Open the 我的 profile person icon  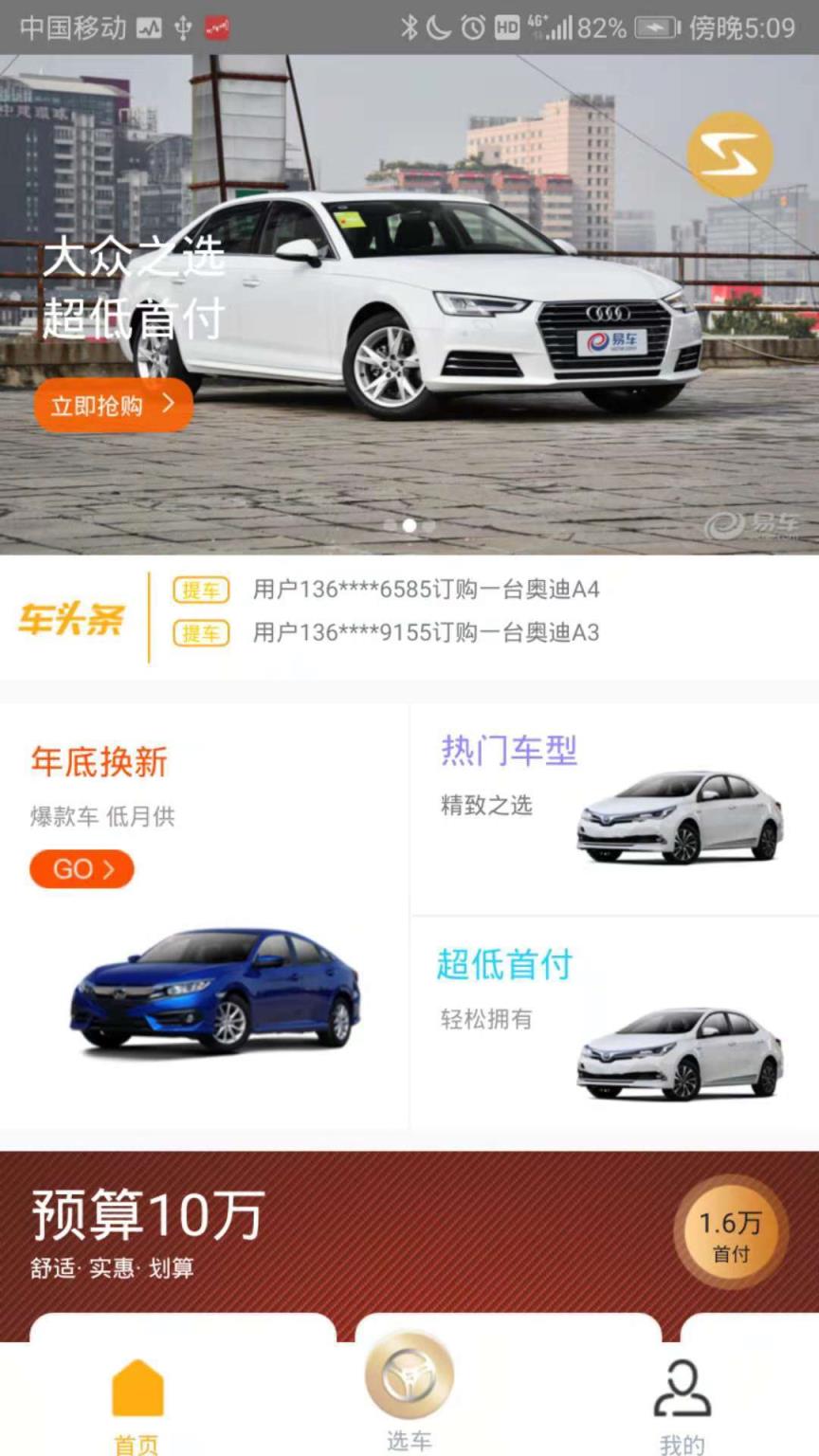point(681,1387)
